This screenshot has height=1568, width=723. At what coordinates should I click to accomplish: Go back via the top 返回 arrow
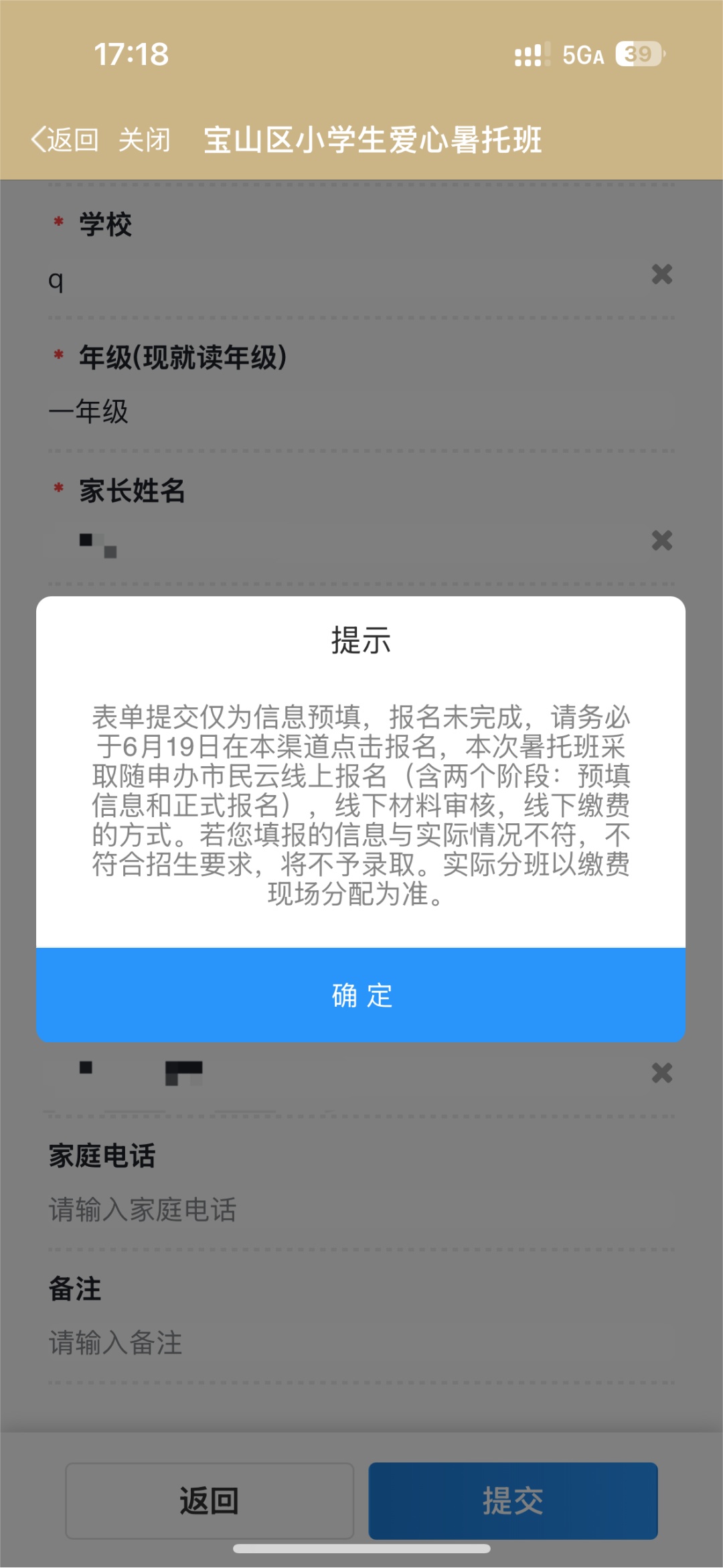coord(64,140)
